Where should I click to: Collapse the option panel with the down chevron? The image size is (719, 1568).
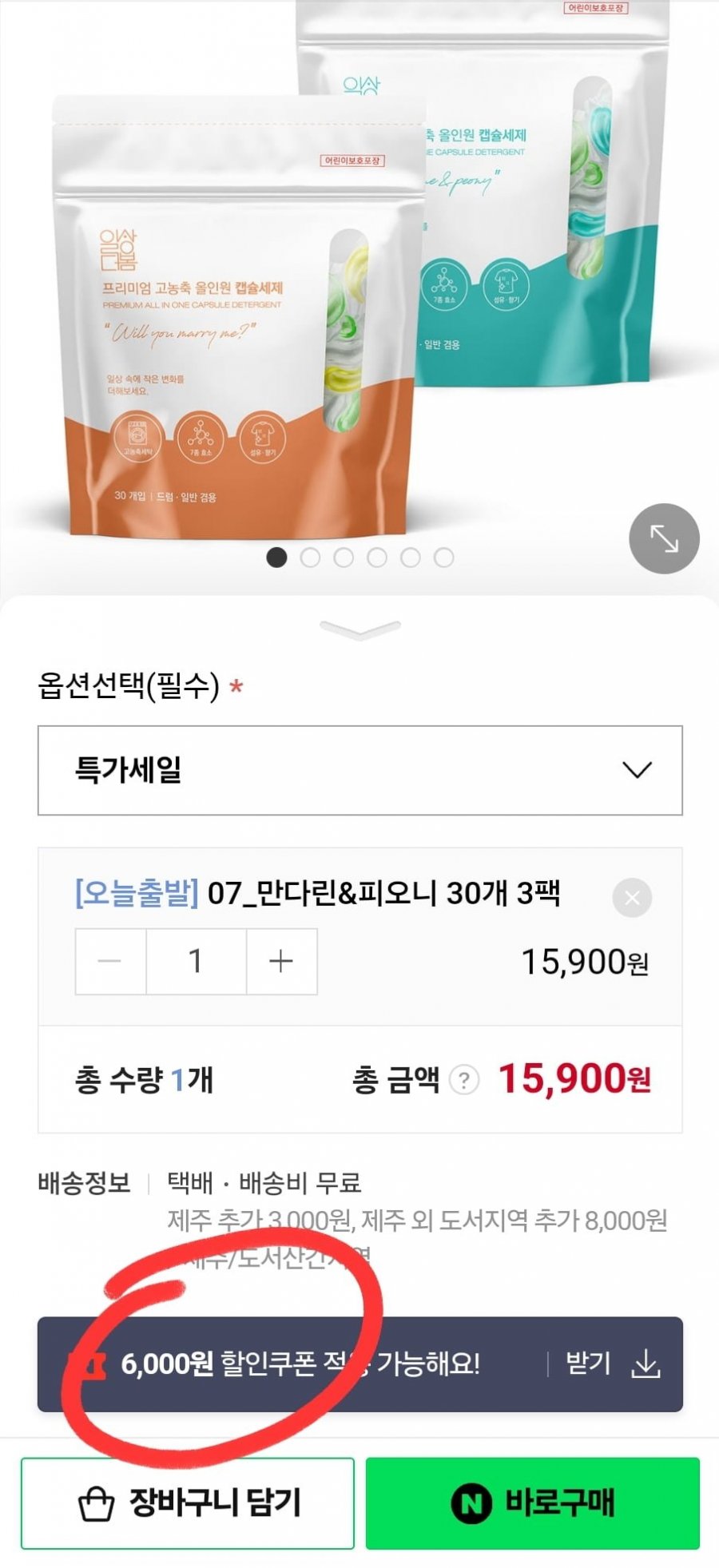point(359,629)
